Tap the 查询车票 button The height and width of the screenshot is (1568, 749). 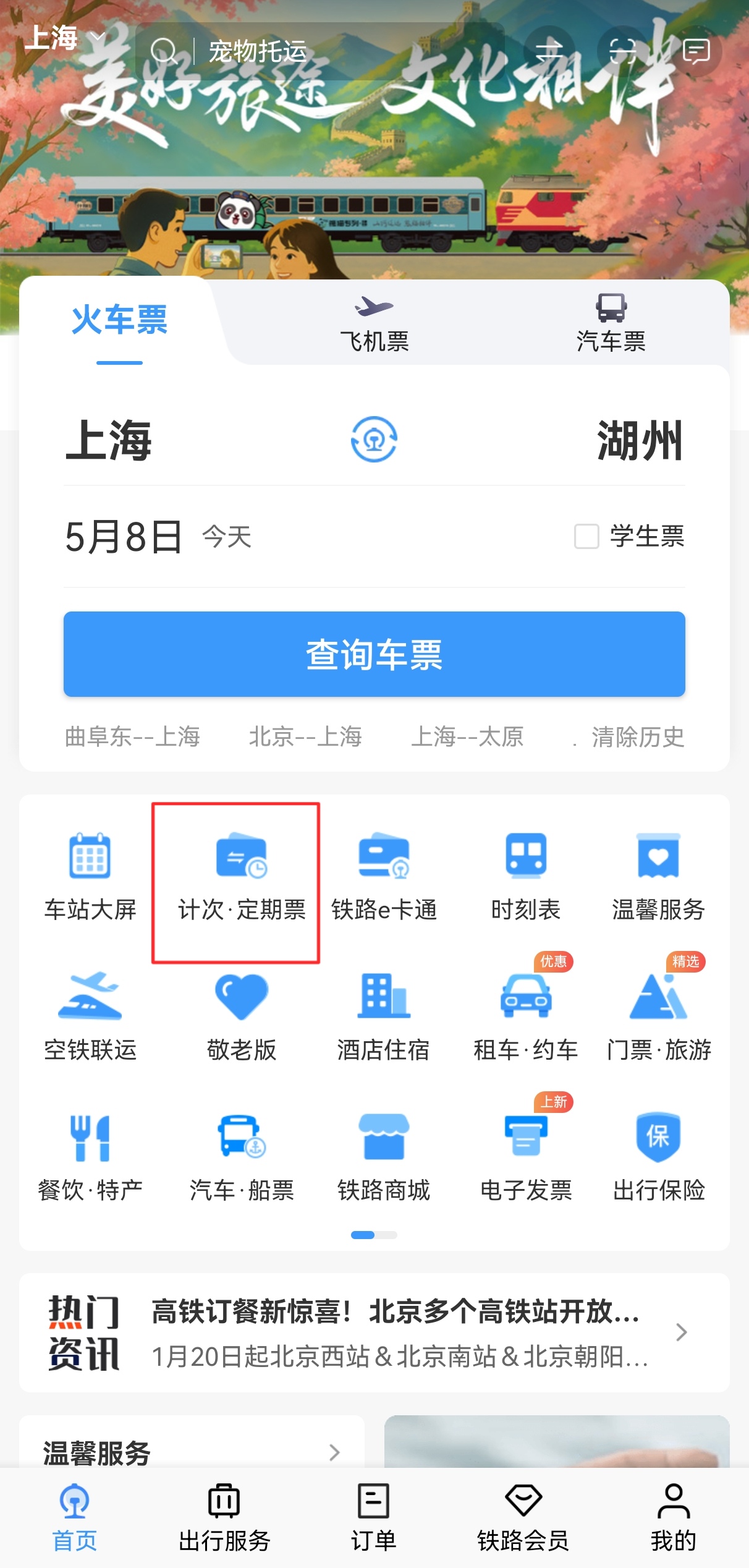pos(374,654)
